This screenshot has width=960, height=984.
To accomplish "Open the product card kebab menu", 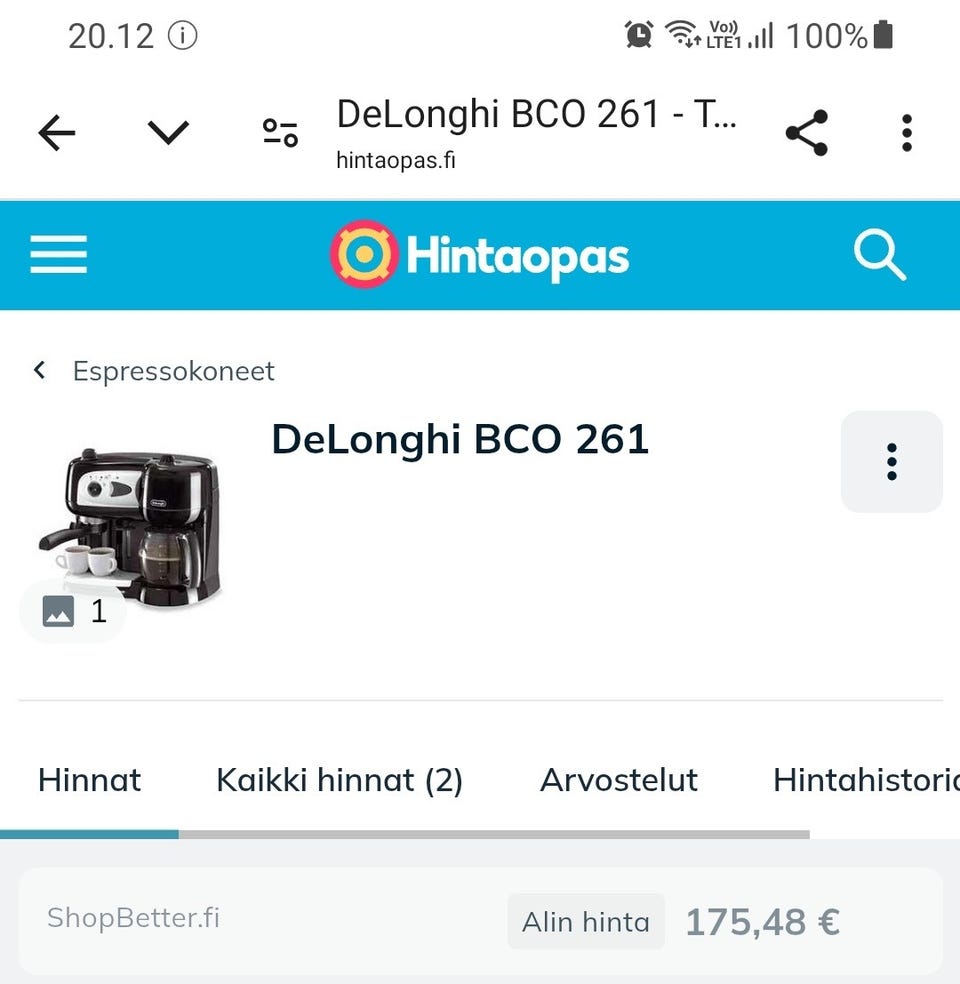I will pyautogui.click(x=890, y=461).
